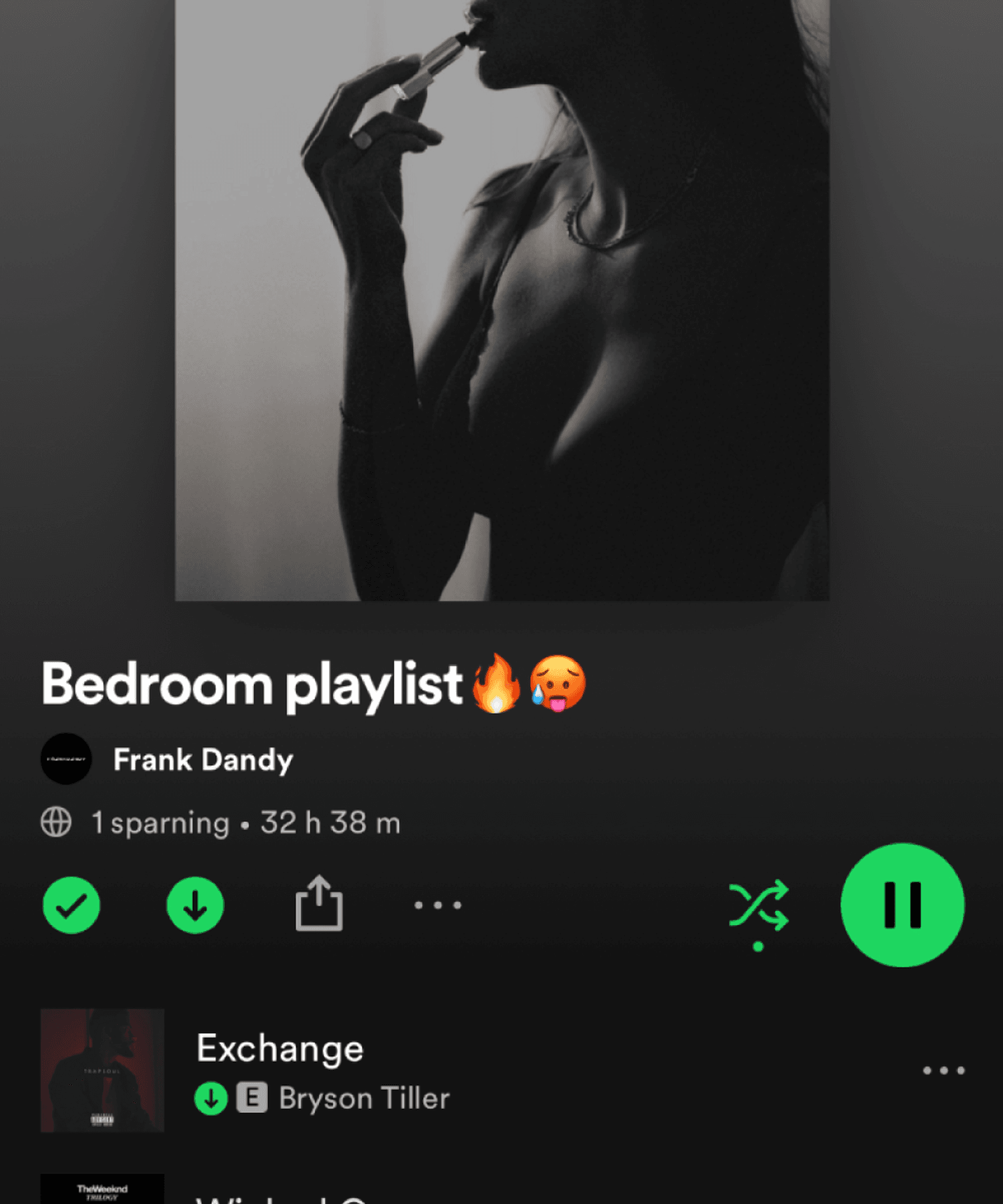Share the Bedroom playlist
This screenshot has height=1204, width=1003.
pyautogui.click(x=319, y=904)
